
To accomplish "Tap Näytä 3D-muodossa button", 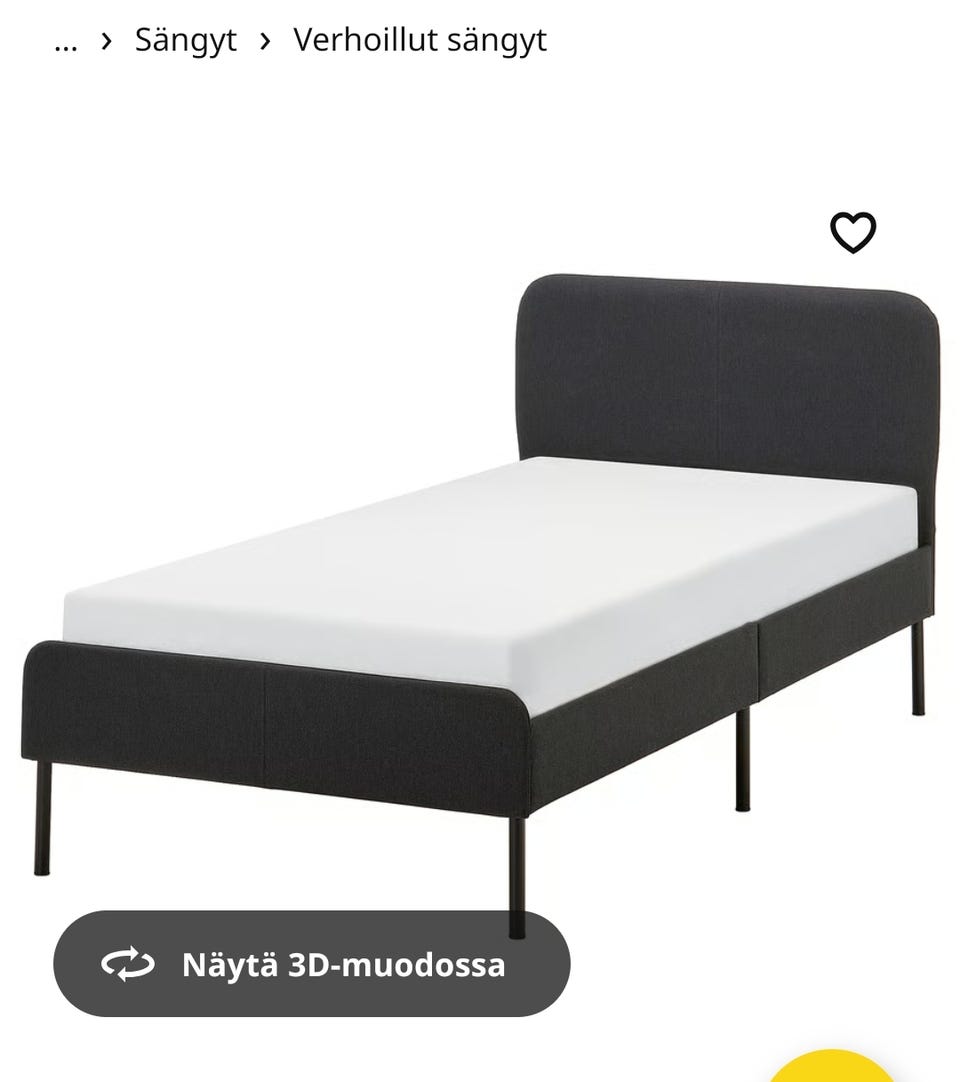I will point(312,964).
